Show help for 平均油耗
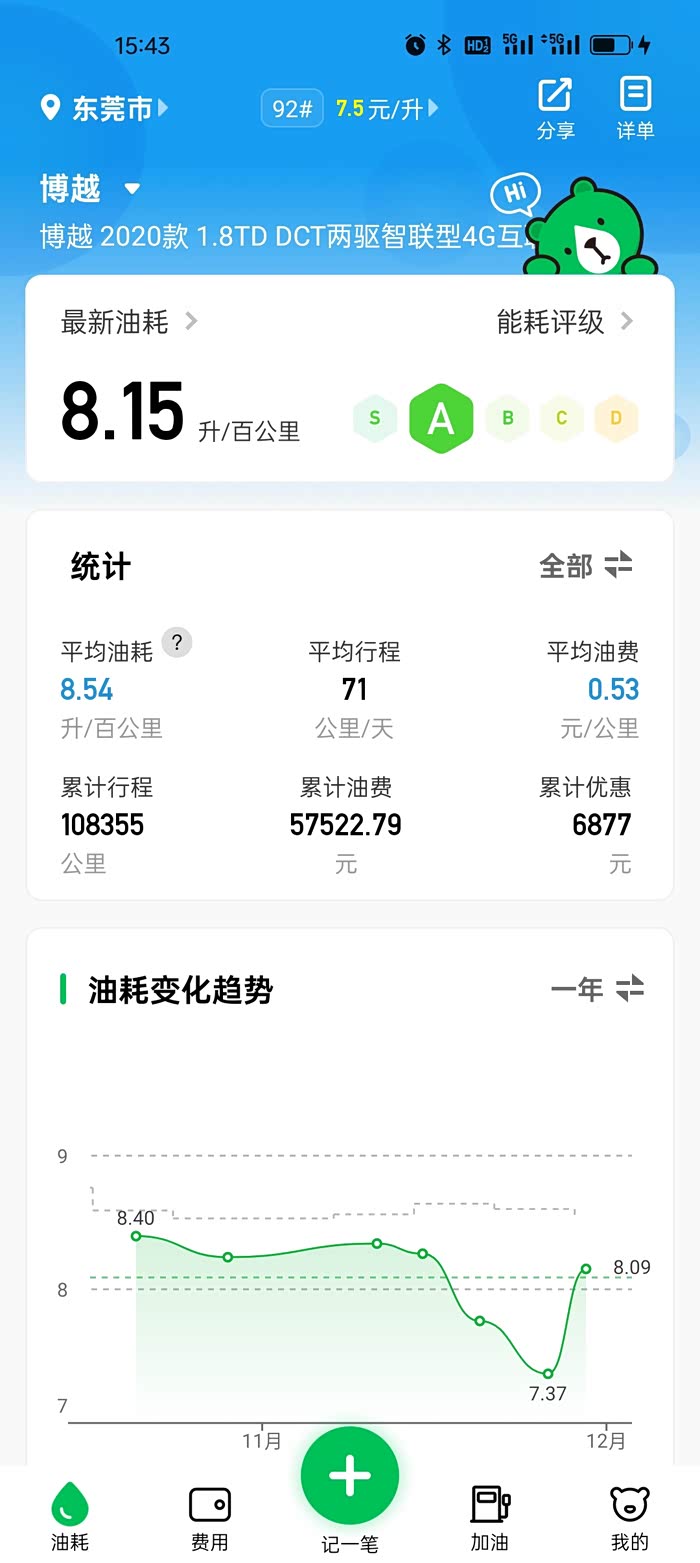 pyautogui.click(x=177, y=642)
